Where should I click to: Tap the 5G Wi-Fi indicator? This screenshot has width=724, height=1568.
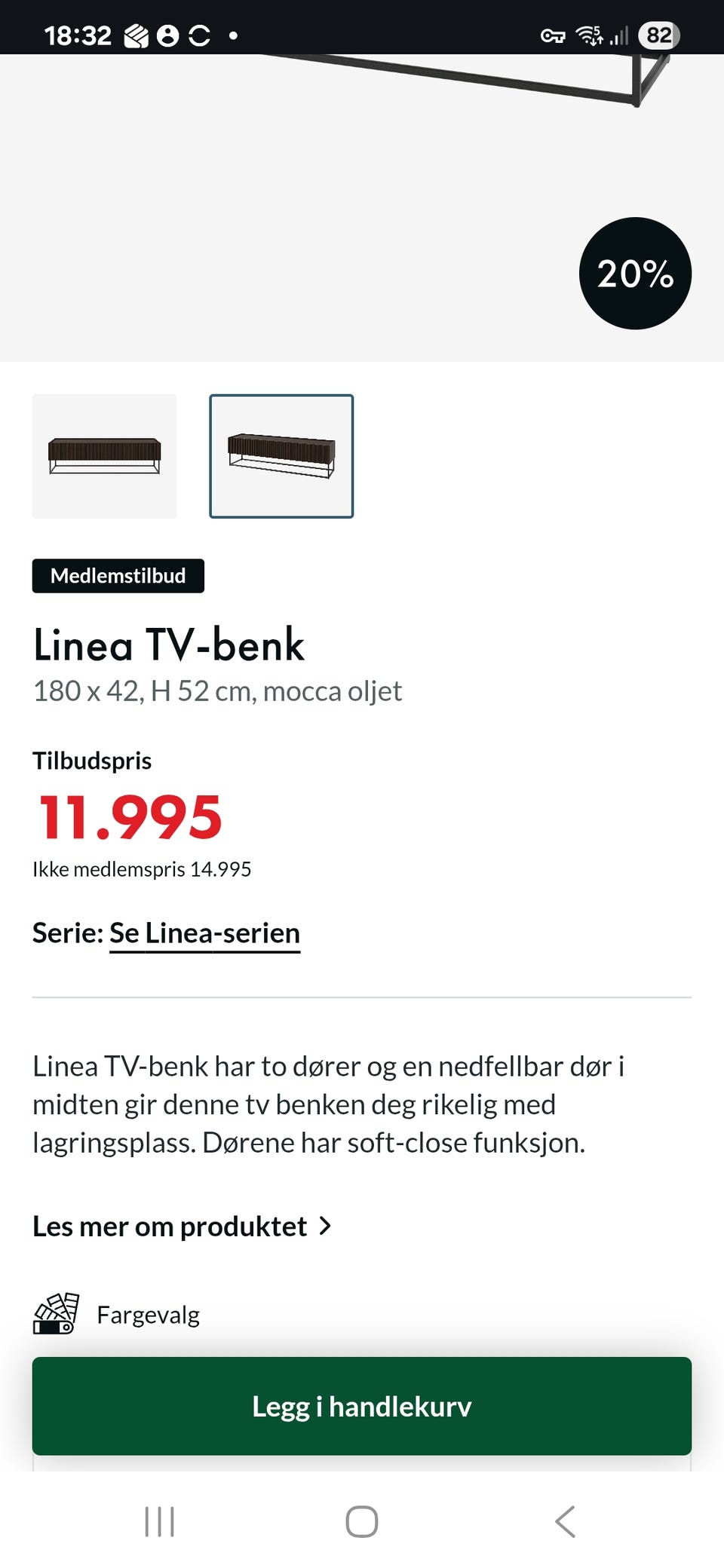pyautogui.click(x=590, y=35)
